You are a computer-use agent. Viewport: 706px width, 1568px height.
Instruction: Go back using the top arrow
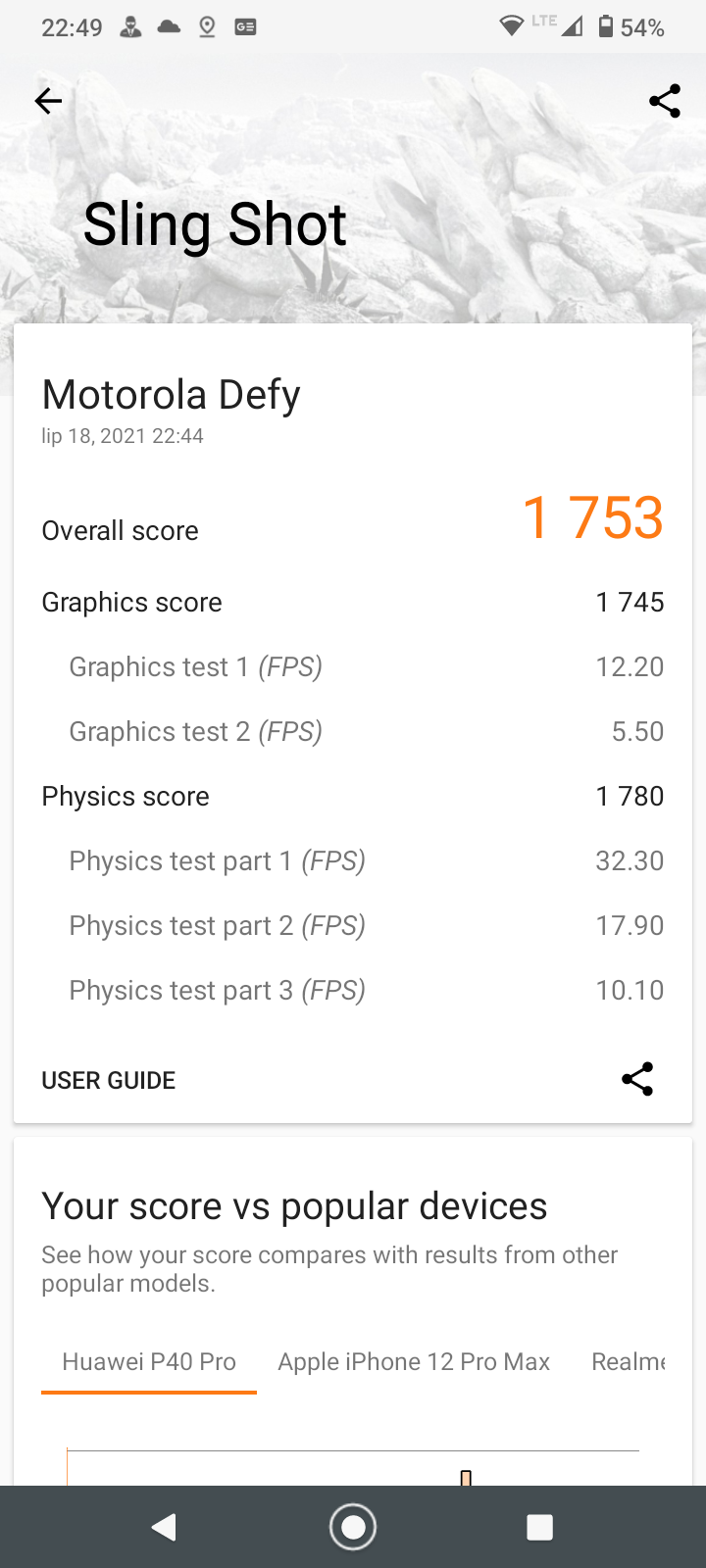tap(48, 101)
